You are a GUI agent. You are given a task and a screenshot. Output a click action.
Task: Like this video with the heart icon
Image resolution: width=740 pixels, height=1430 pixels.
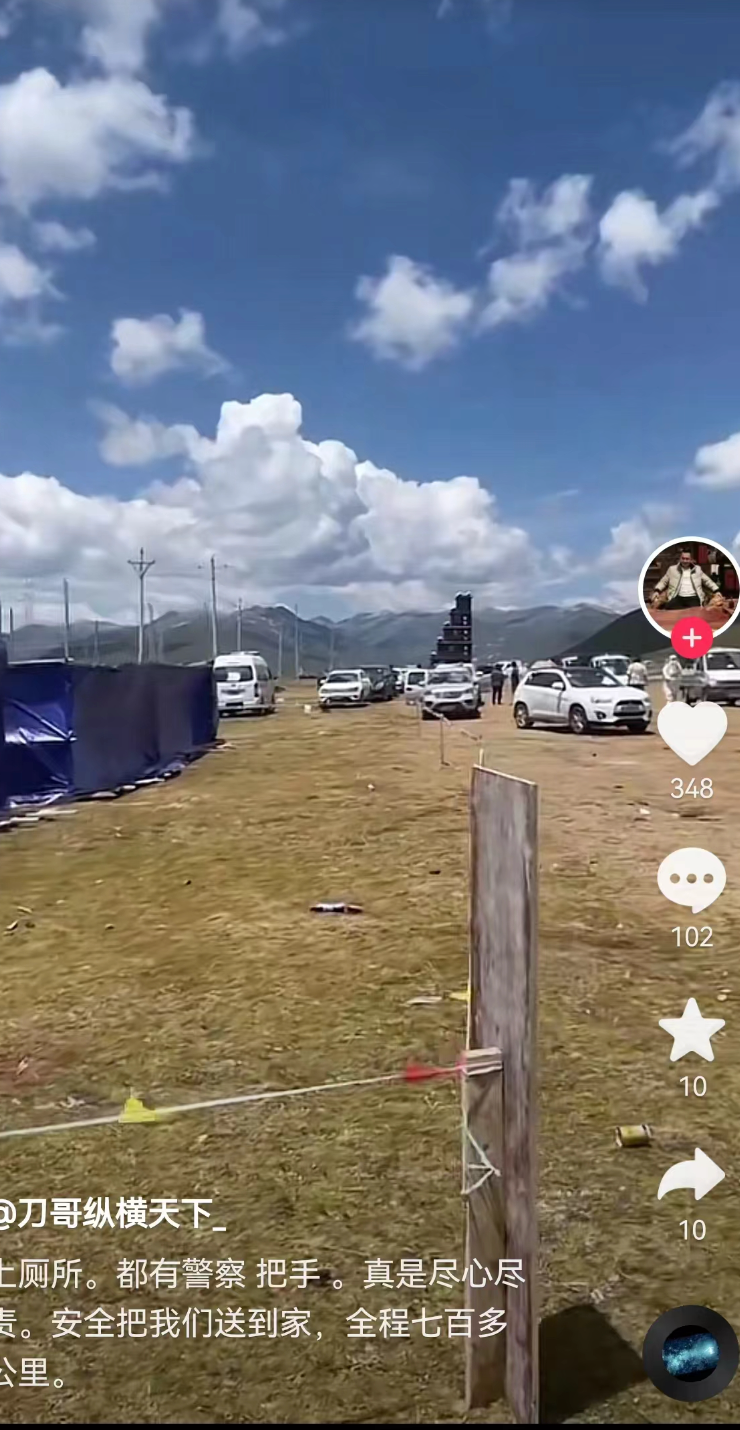[691, 733]
